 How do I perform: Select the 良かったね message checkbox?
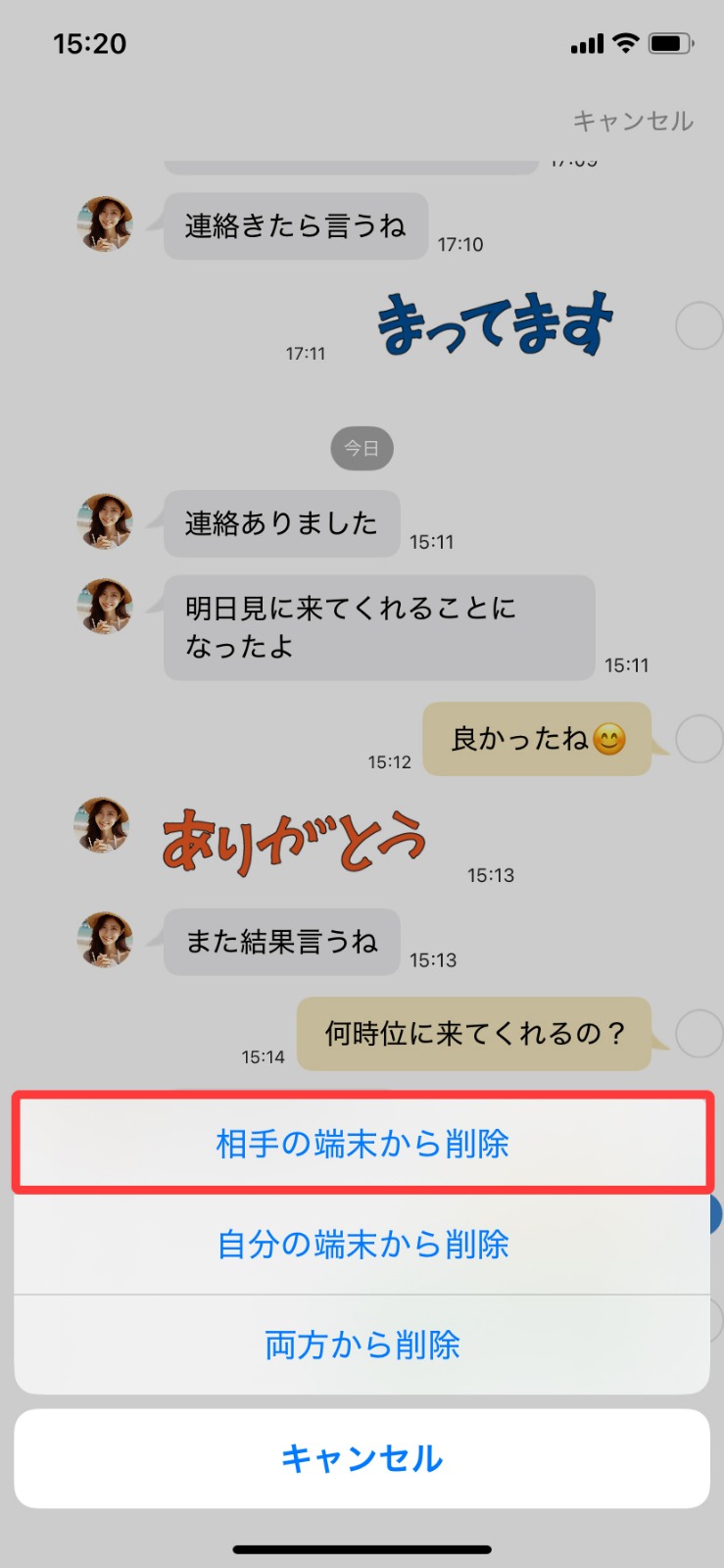pyautogui.click(x=700, y=739)
